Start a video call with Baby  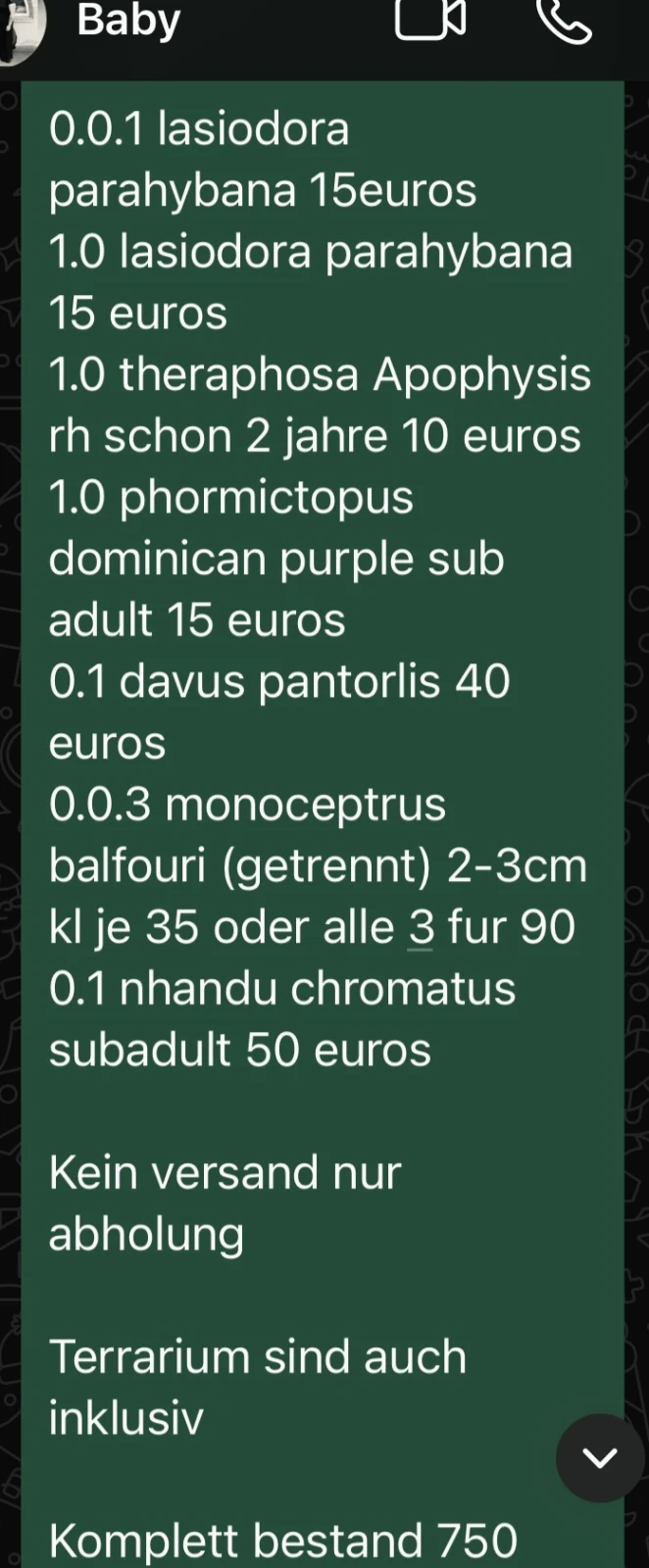(429, 20)
